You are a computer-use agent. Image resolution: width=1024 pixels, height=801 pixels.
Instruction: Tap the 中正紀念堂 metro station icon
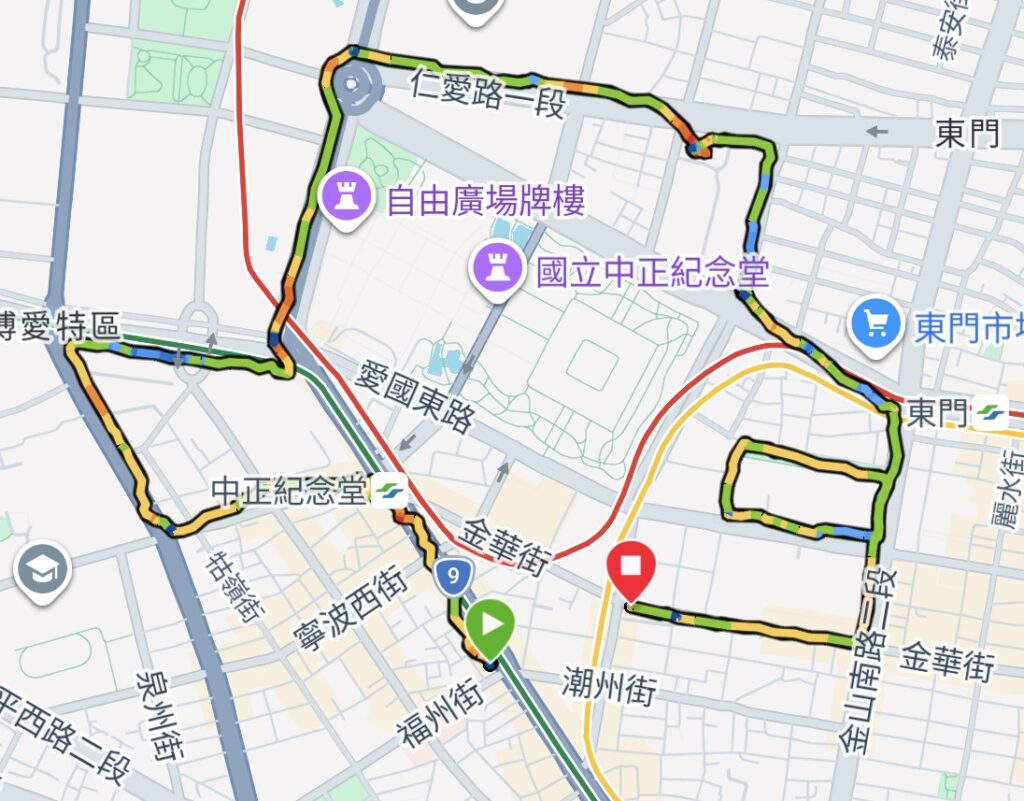387,490
